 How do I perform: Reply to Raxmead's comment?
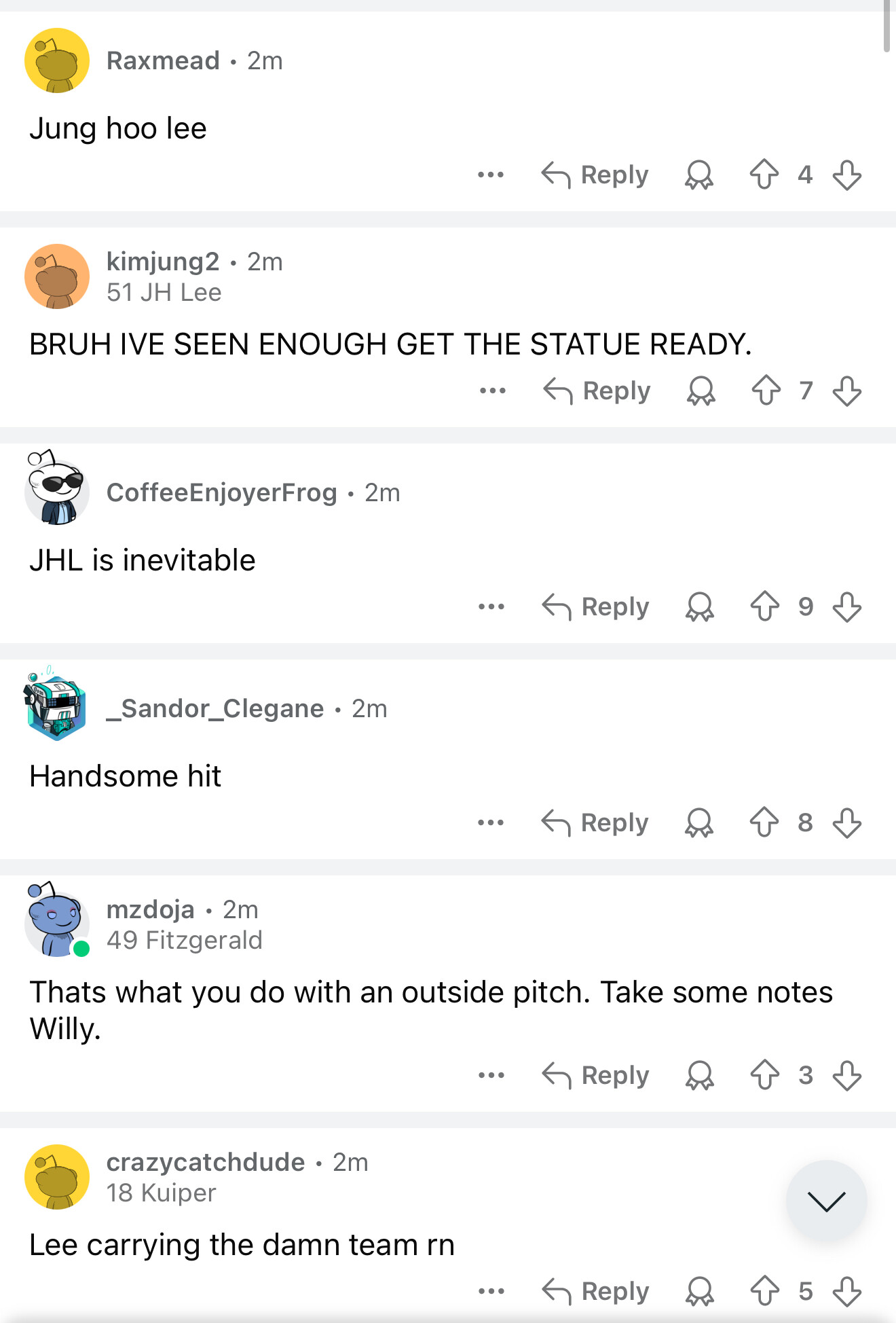595,175
